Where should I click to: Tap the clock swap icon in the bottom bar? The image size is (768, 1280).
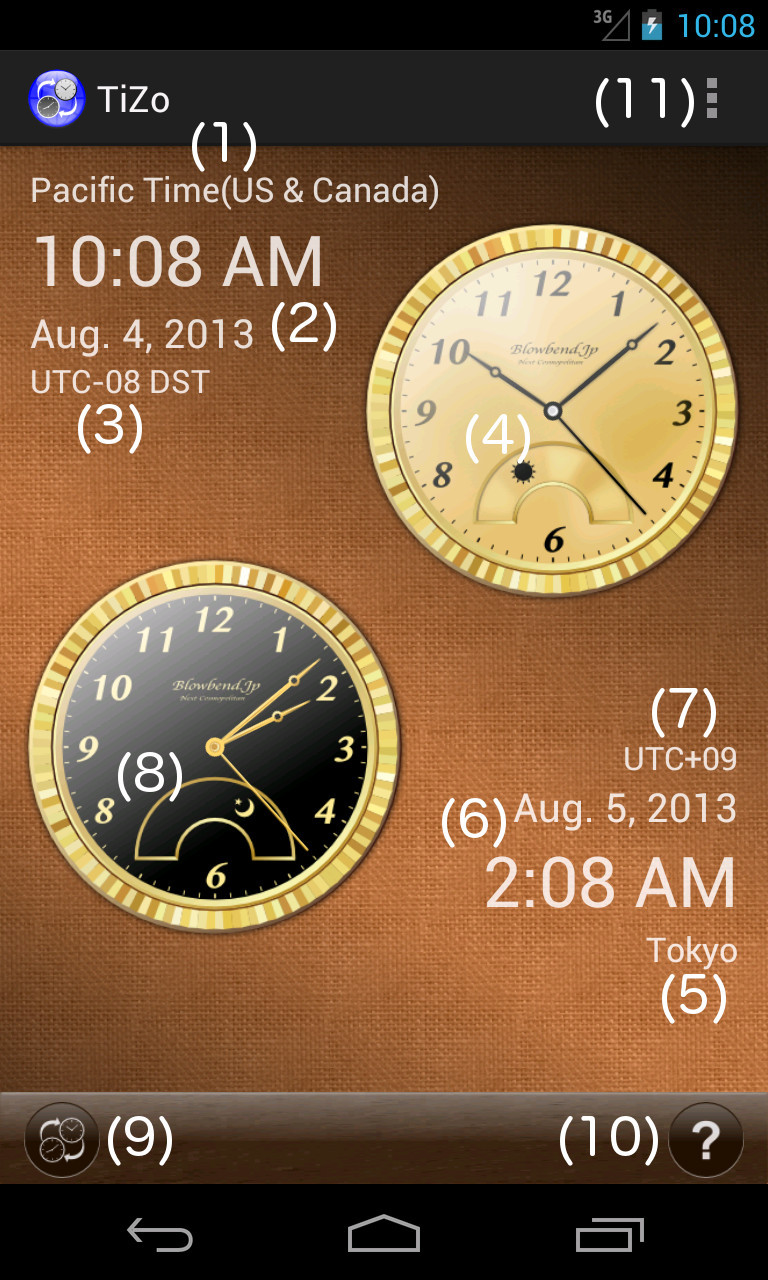pyautogui.click(x=61, y=1139)
